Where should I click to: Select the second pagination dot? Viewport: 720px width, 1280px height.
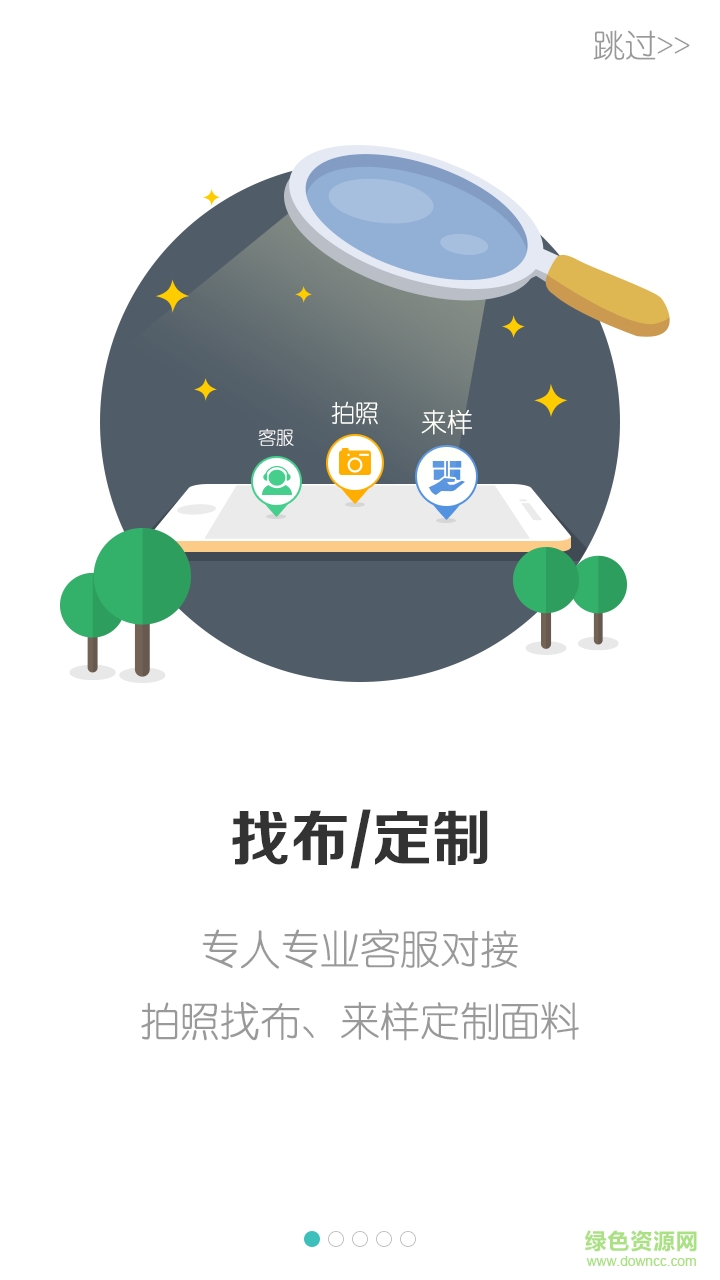[x=337, y=1237]
